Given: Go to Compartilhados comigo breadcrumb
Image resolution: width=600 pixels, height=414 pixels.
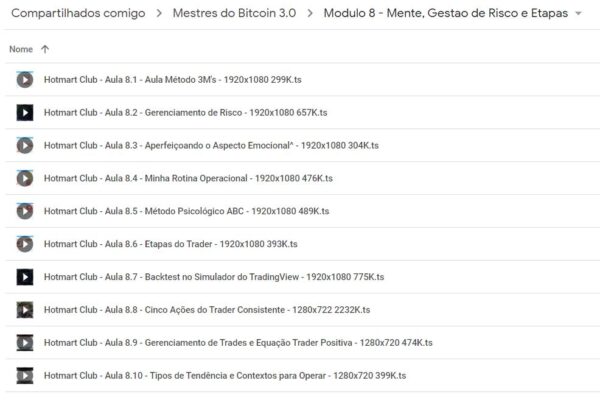Looking at the screenshot, I should click(x=77, y=14).
